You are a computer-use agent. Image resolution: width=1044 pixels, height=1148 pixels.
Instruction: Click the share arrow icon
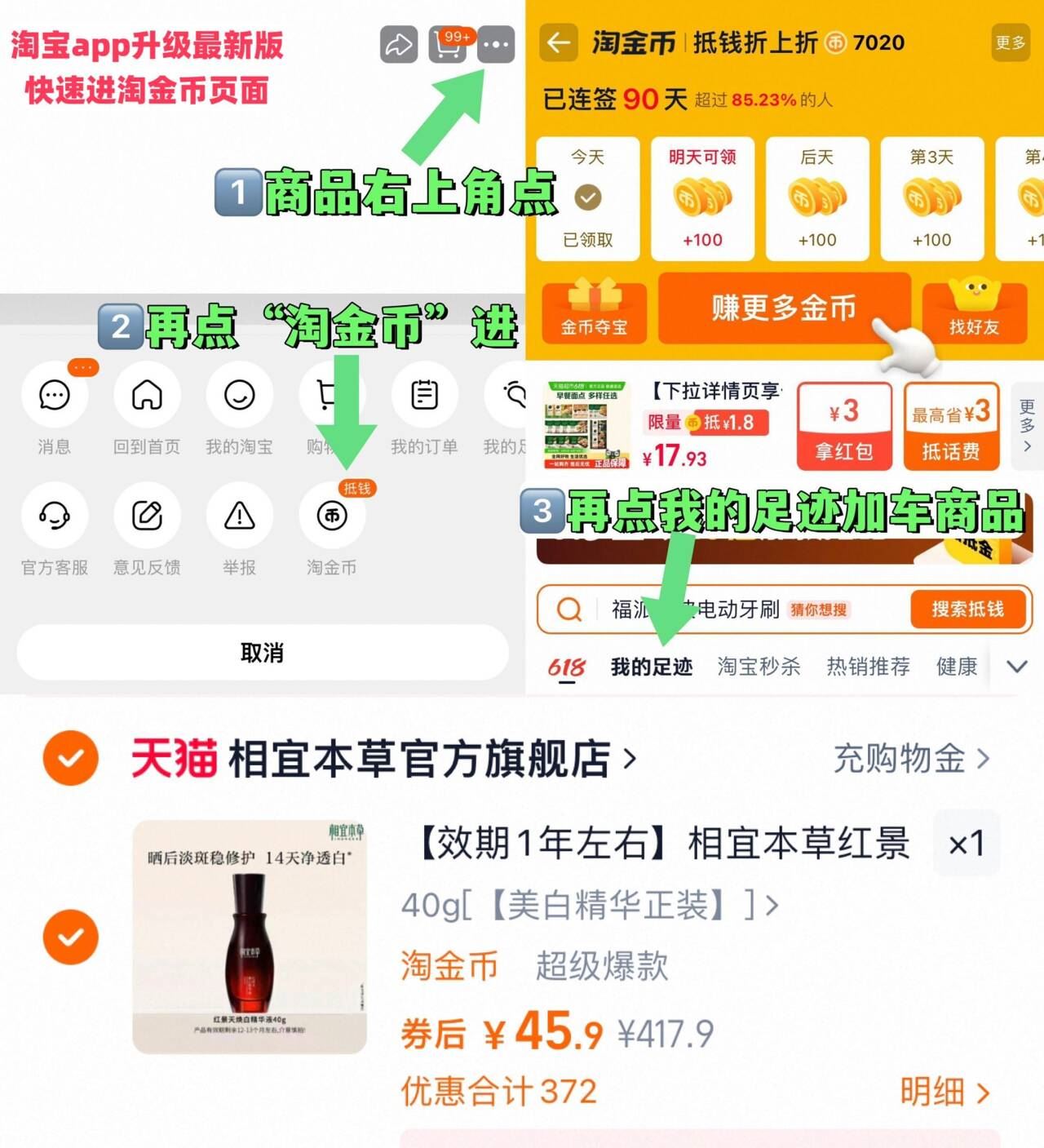[397, 45]
